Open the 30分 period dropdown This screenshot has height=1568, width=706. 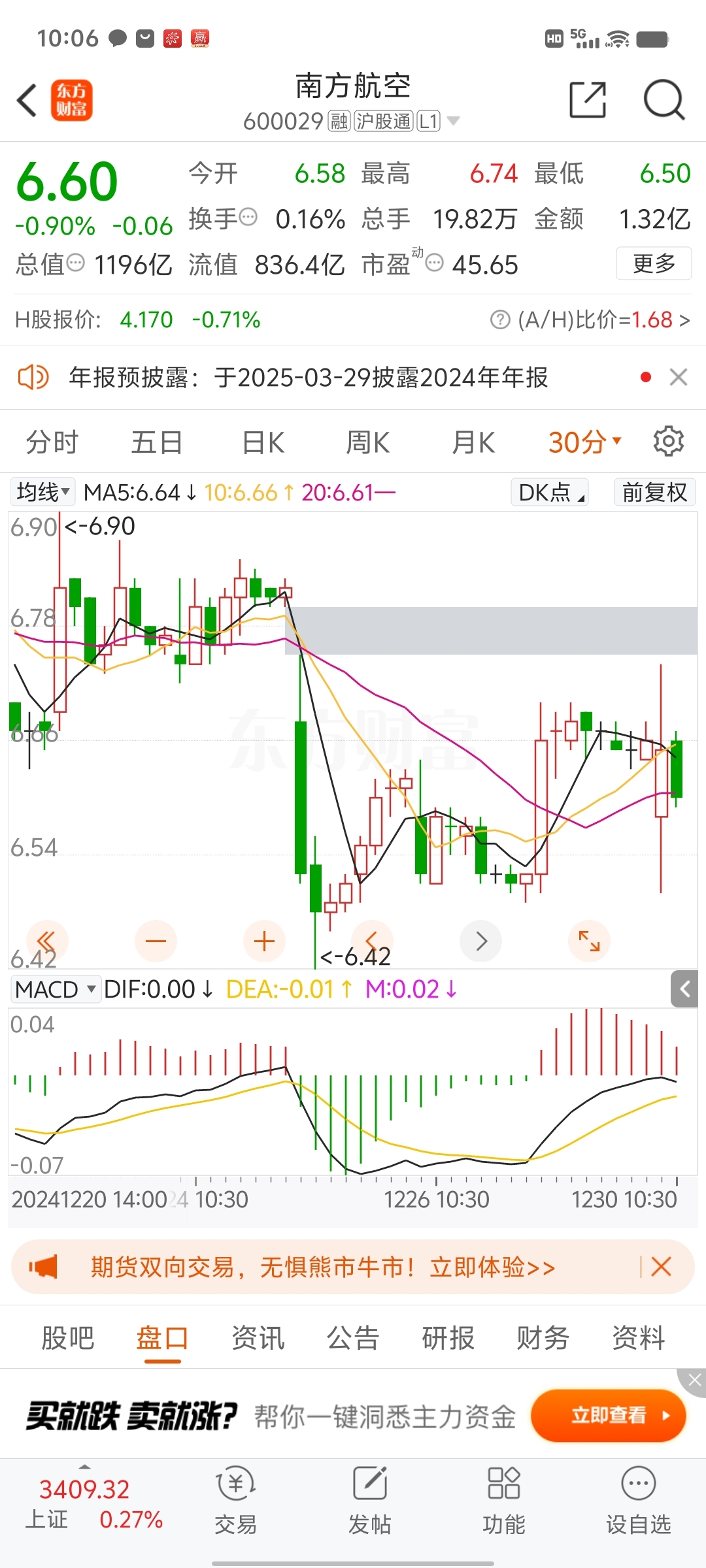click(584, 442)
